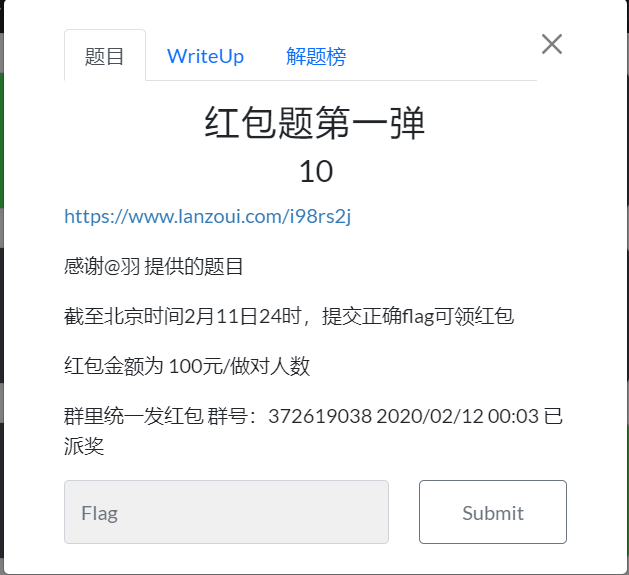Open the lanzoui.com download link
This screenshot has height=575, width=629.
click(x=207, y=216)
